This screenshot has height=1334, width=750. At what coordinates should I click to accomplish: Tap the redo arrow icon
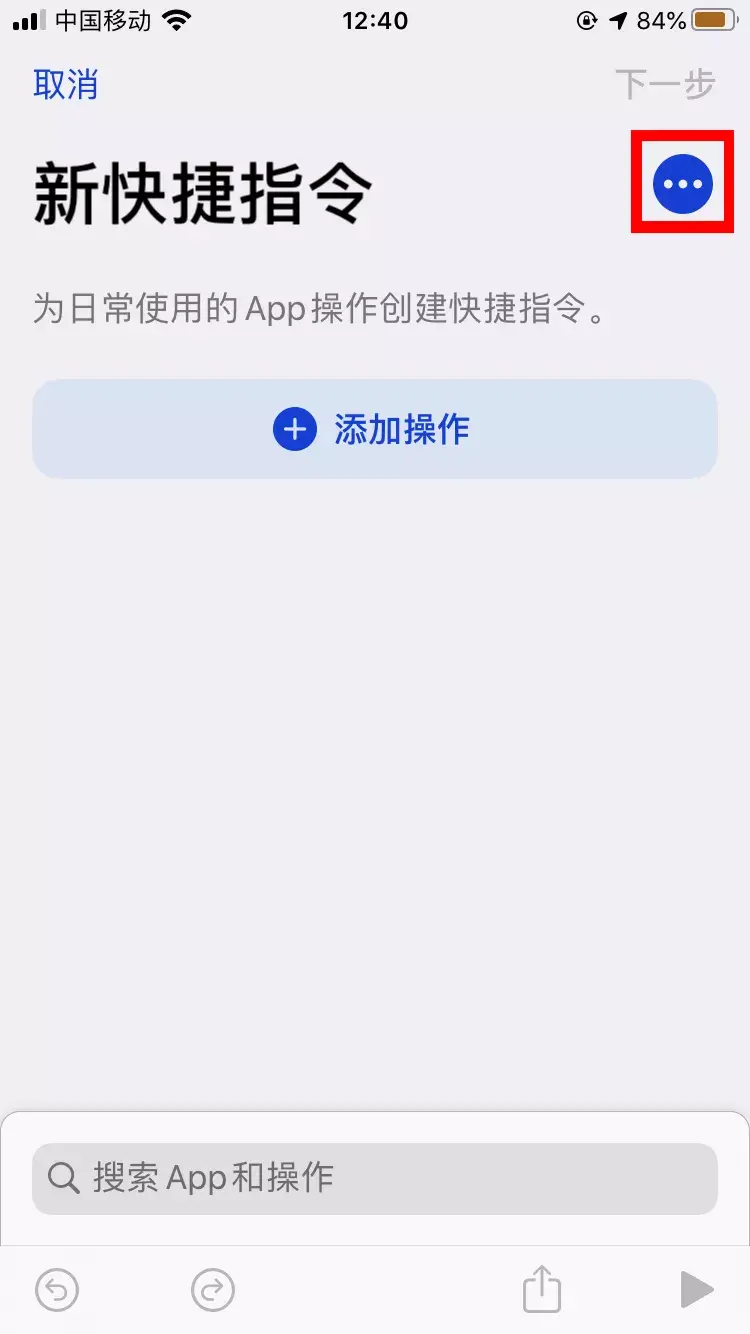(x=212, y=1289)
